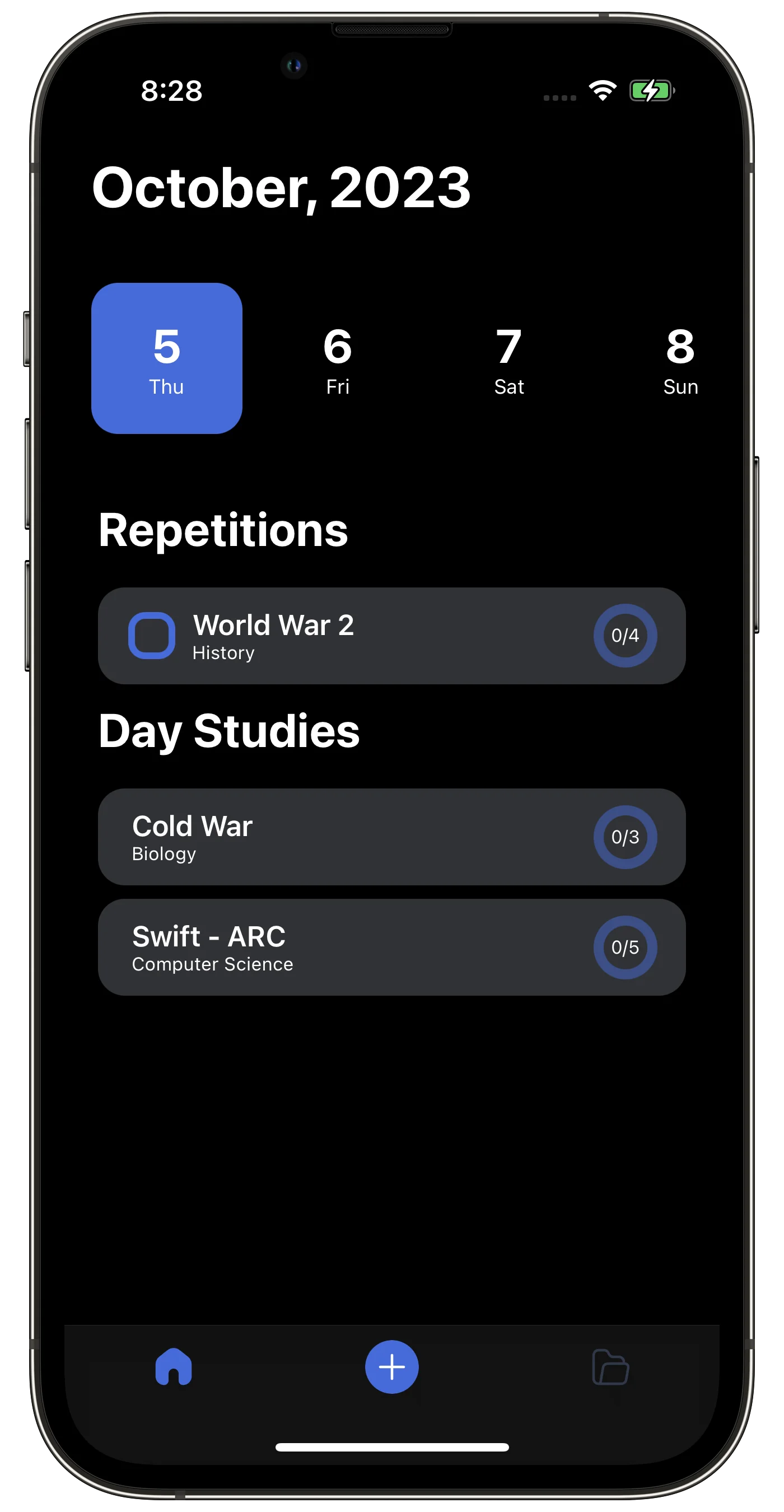Tap the Cold War 0/3 progress ring
Viewport: 784px width, 1512px height.
pyautogui.click(x=625, y=838)
